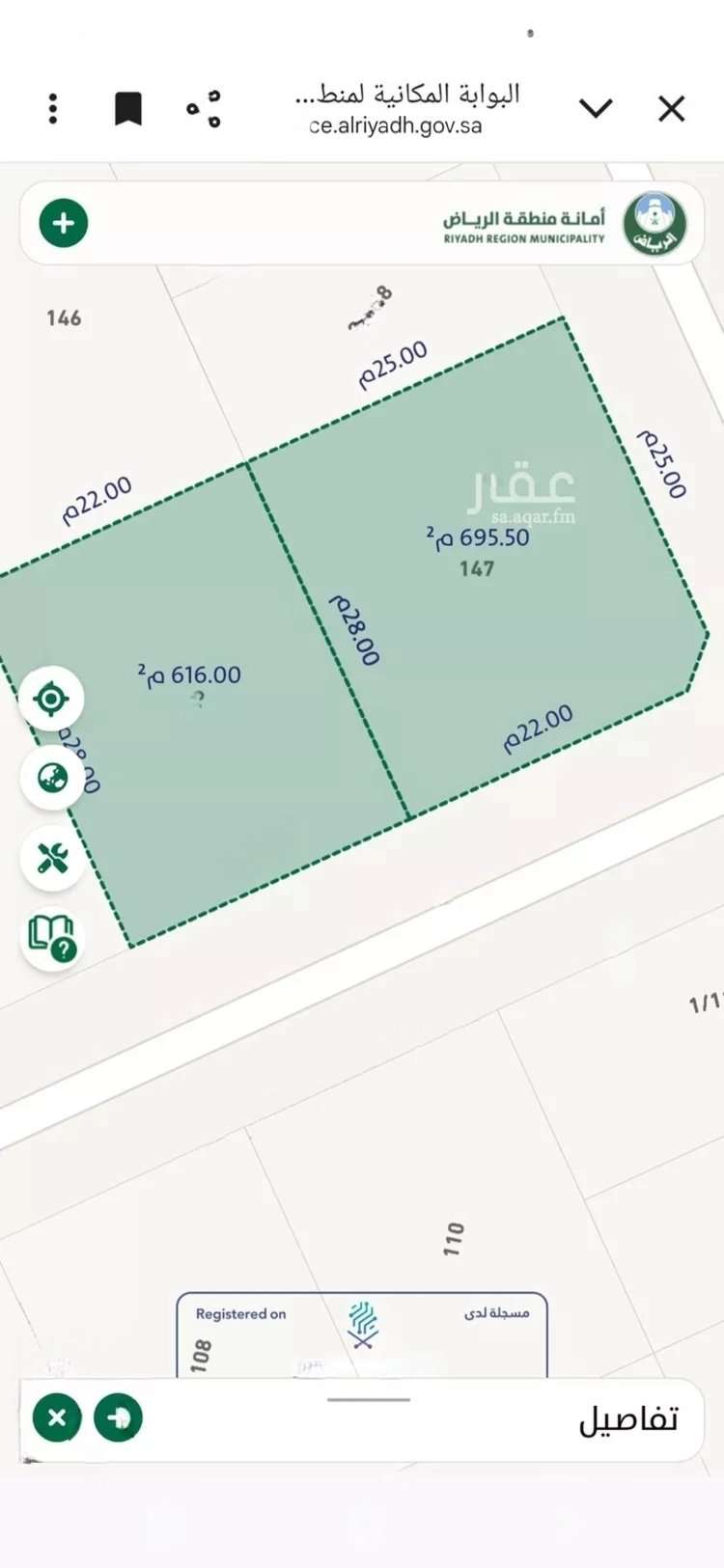Screen dimensions: 724x1568
Task: Zoom in using the plus button
Action: click(64, 223)
